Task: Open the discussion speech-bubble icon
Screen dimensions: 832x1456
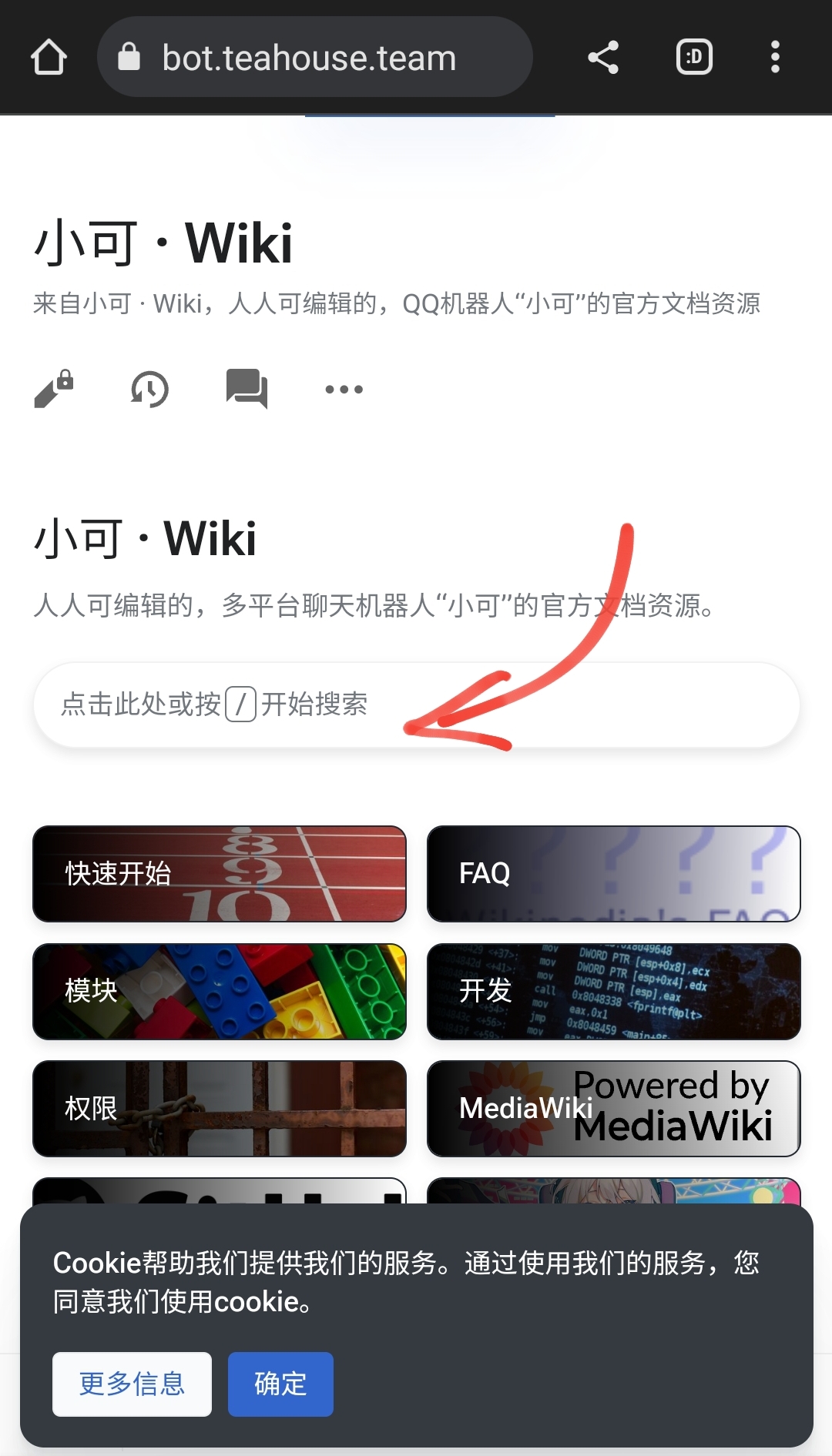Action: pyautogui.click(x=247, y=389)
